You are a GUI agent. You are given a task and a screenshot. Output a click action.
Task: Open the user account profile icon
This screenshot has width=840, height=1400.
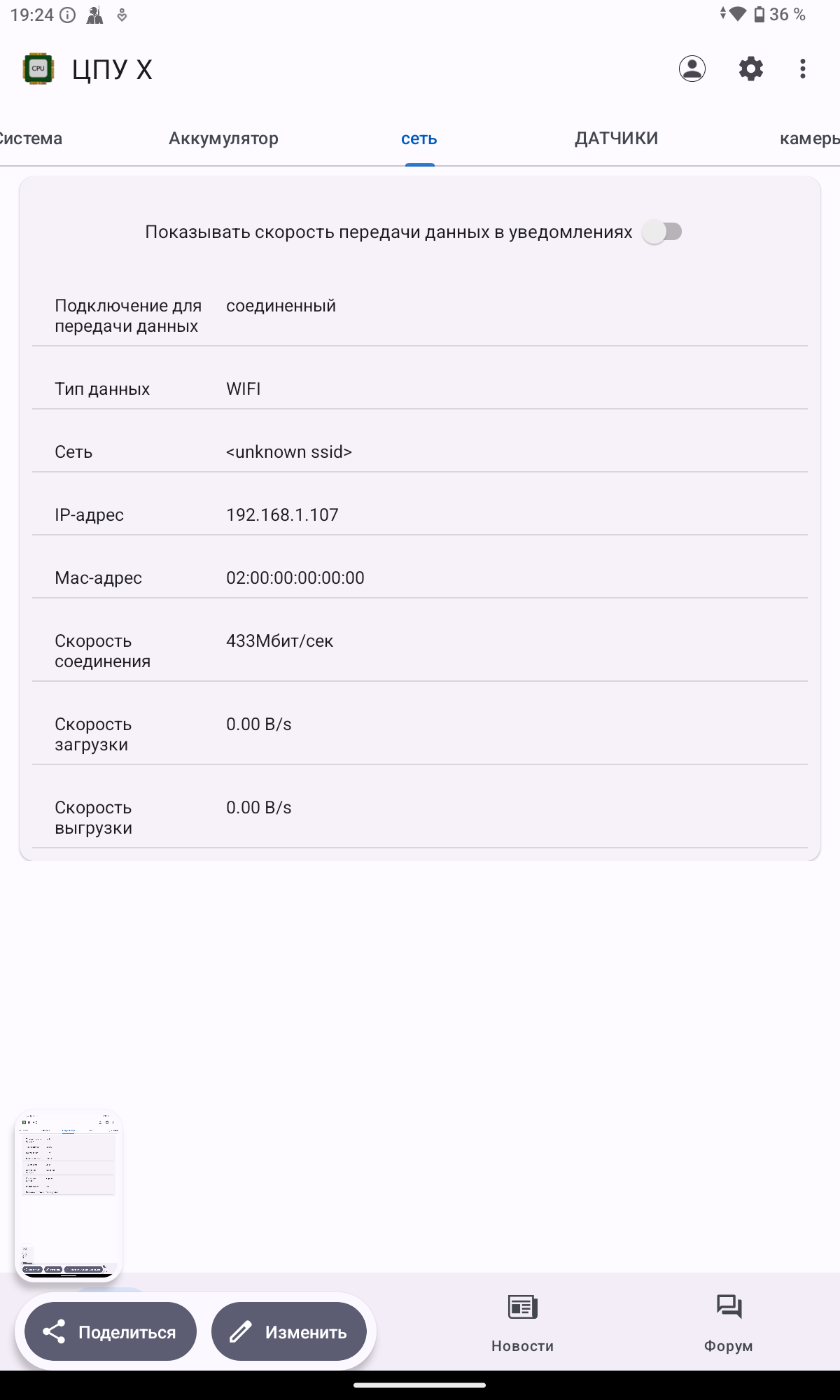click(692, 69)
